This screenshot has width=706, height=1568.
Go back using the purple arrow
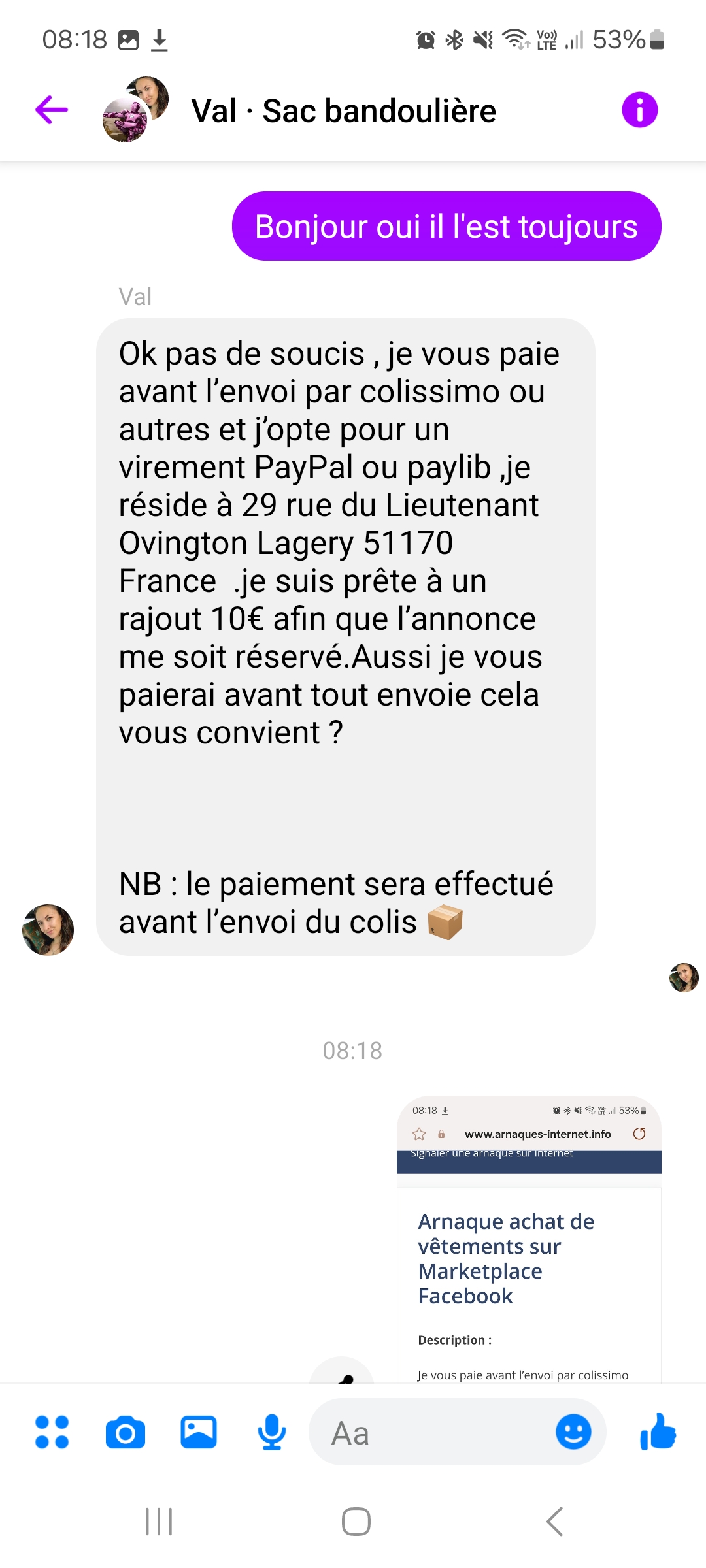coord(52,110)
